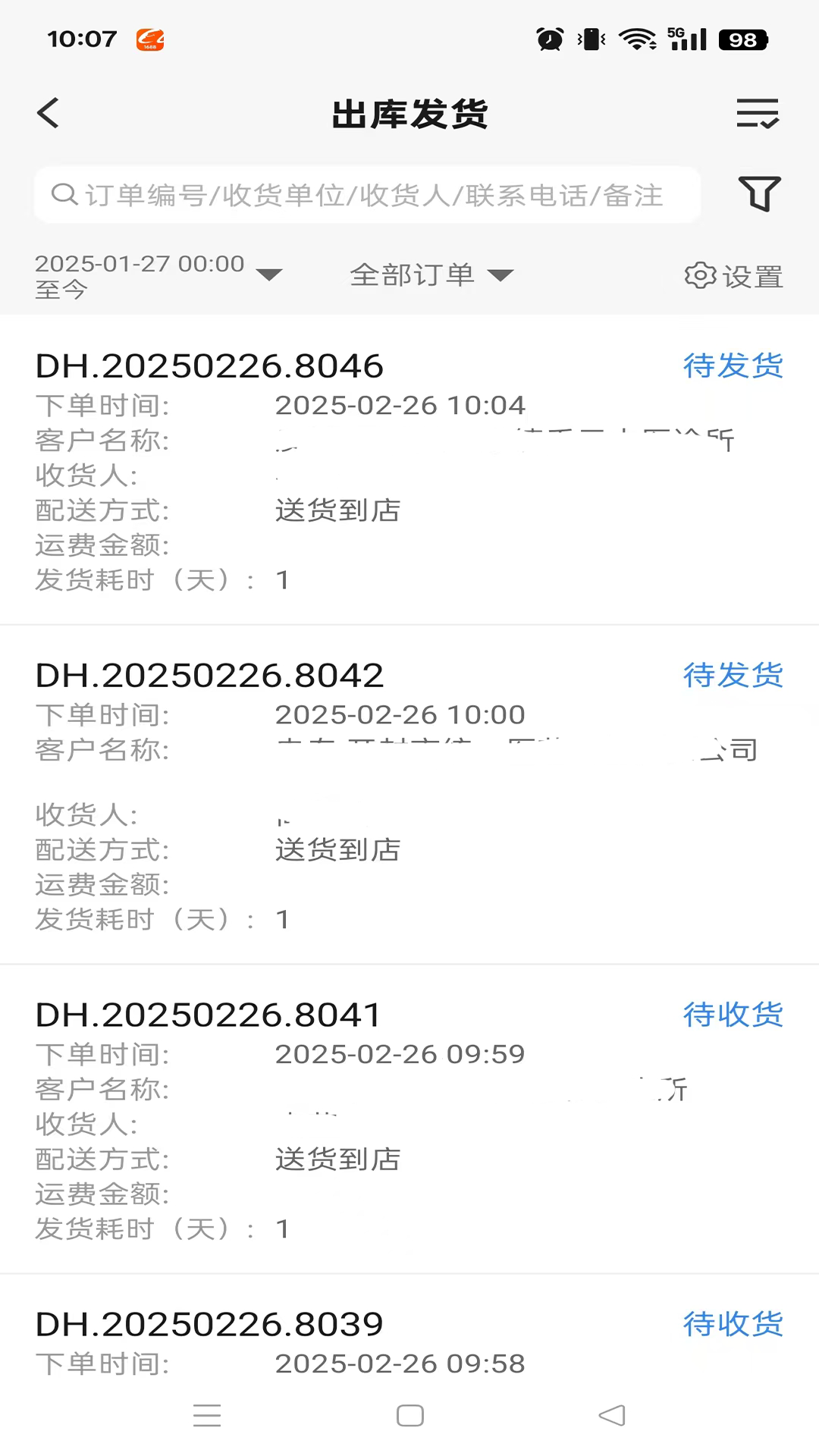Expand the date filter chevron arrow

(271, 275)
